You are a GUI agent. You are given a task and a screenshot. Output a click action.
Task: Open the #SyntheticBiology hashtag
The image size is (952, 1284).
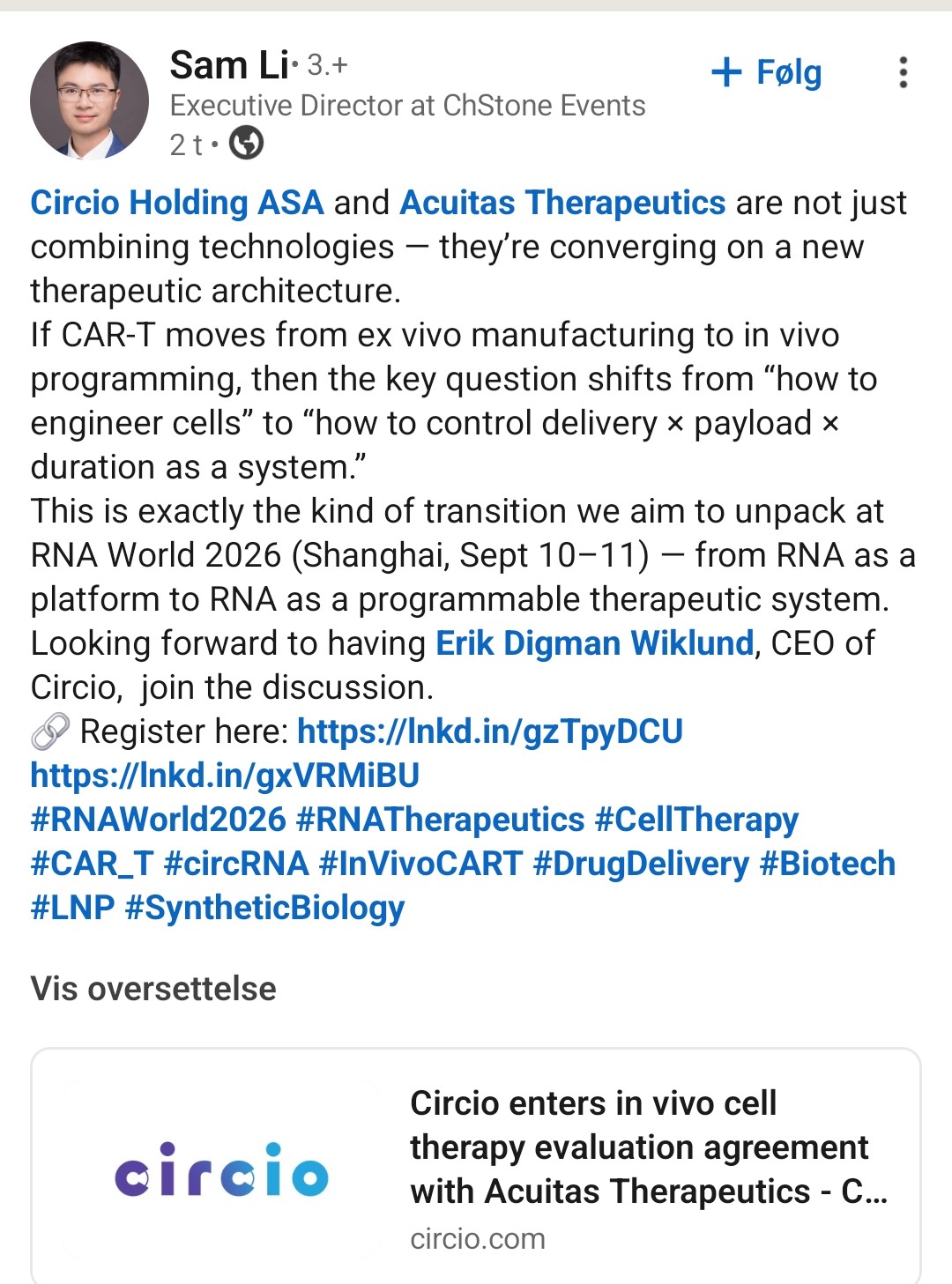pos(264,908)
